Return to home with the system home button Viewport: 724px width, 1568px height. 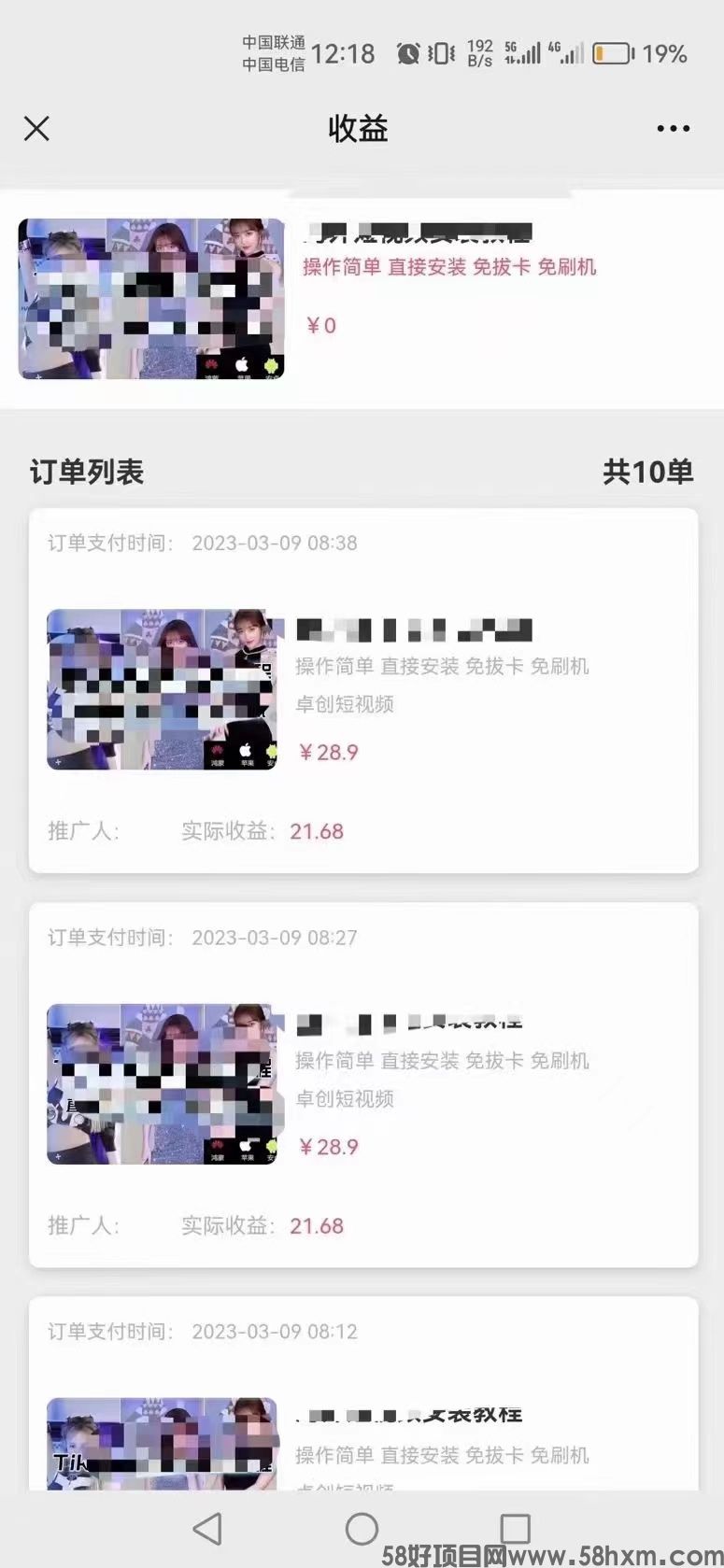pos(362,1529)
